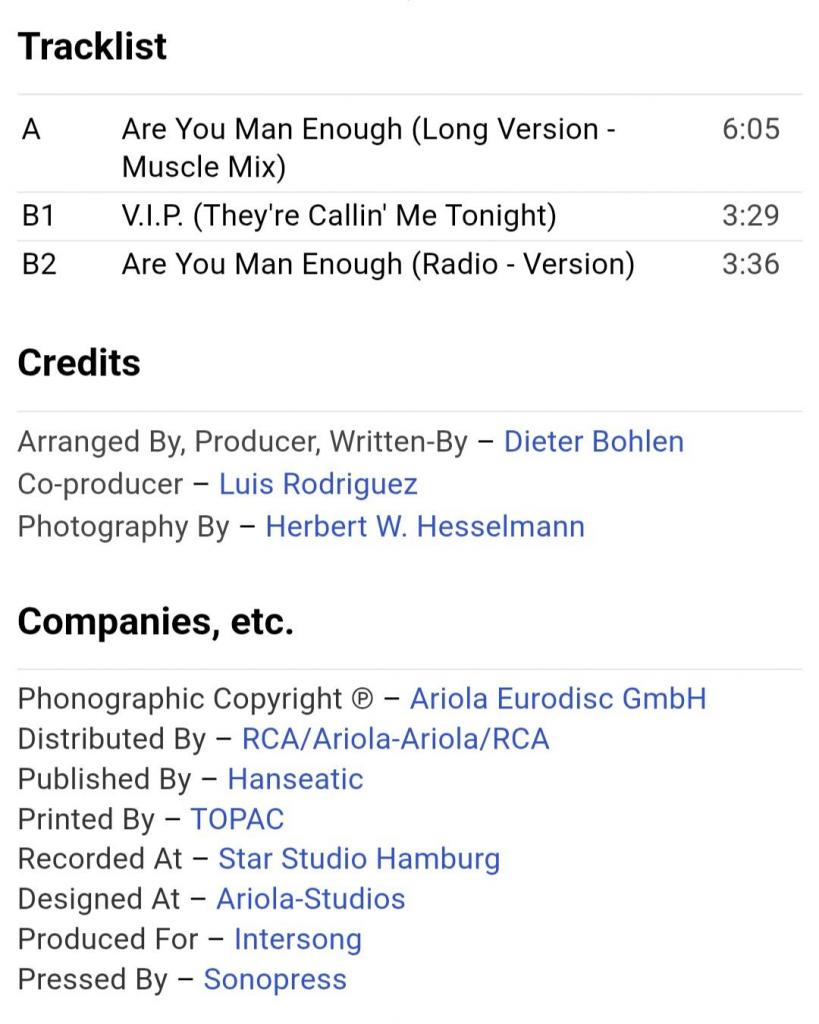
Task: Open the Hanseatic publisher link
Action: point(295,779)
